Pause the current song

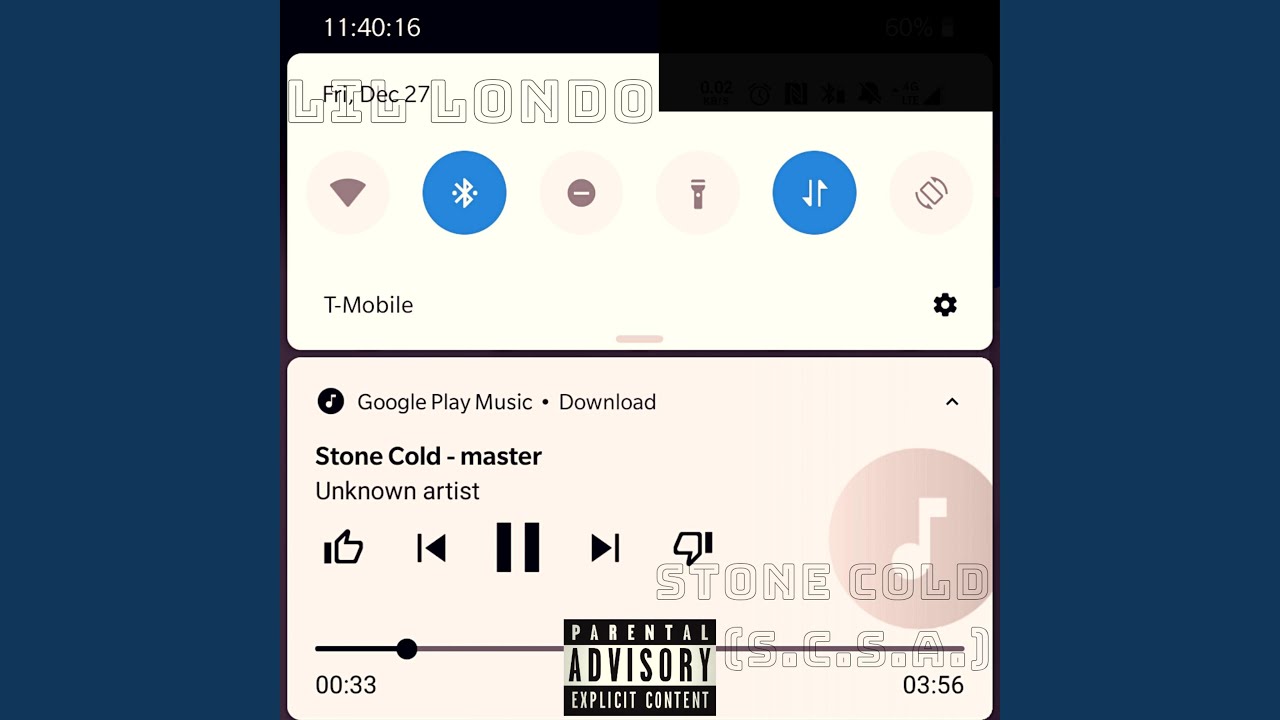click(x=518, y=548)
